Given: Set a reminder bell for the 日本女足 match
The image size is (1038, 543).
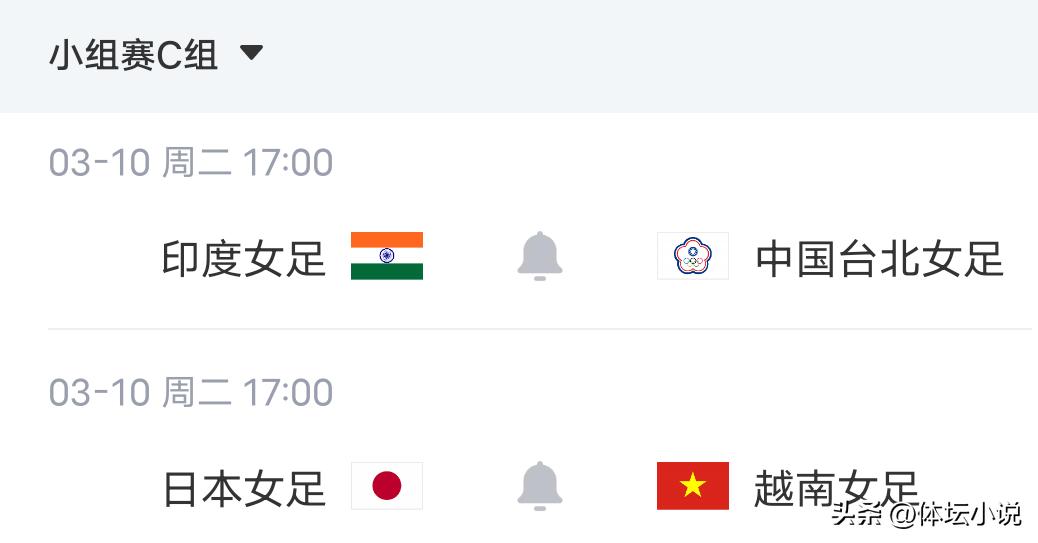Looking at the screenshot, I should (x=540, y=486).
